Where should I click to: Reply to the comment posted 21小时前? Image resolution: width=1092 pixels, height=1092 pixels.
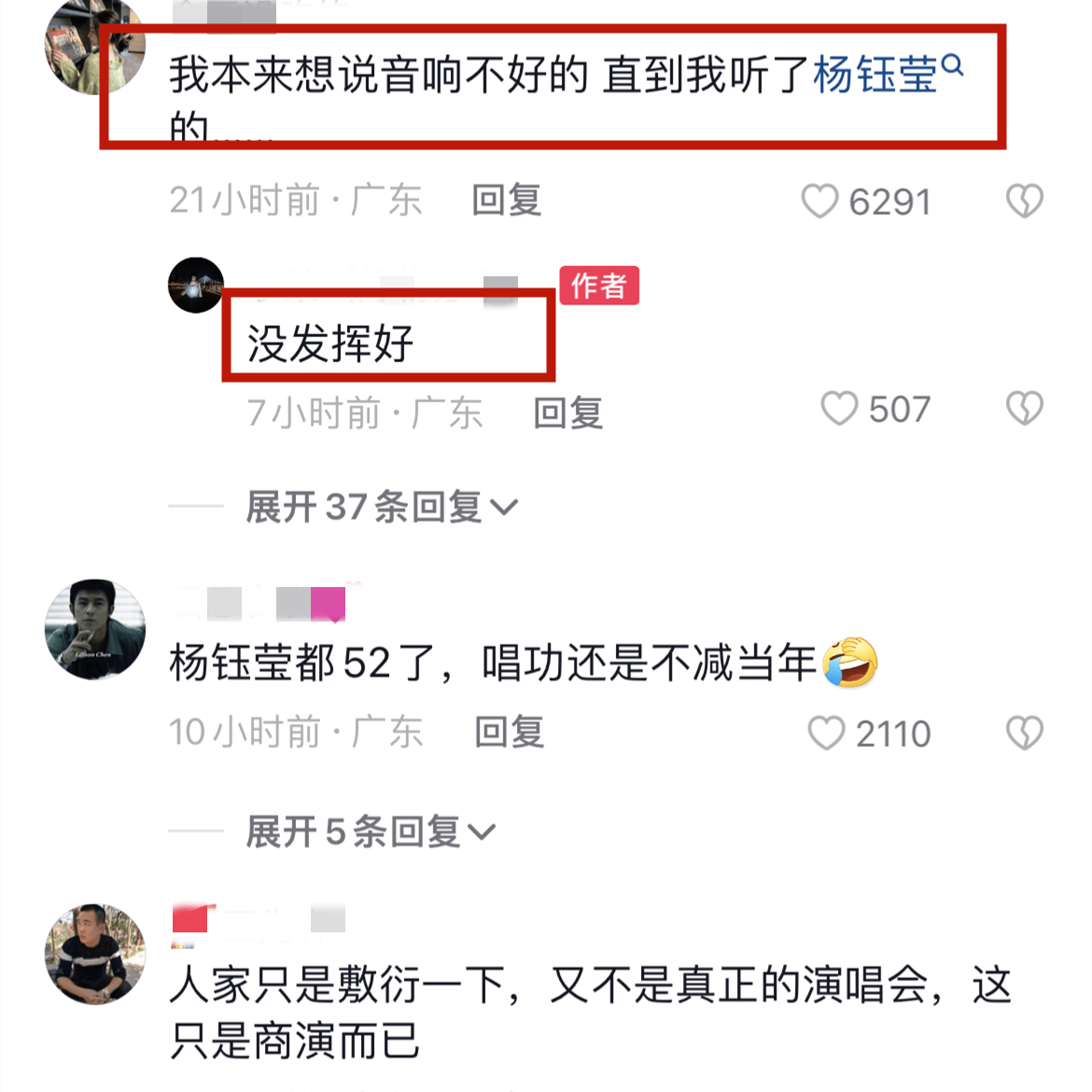pyautogui.click(x=506, y=201)
